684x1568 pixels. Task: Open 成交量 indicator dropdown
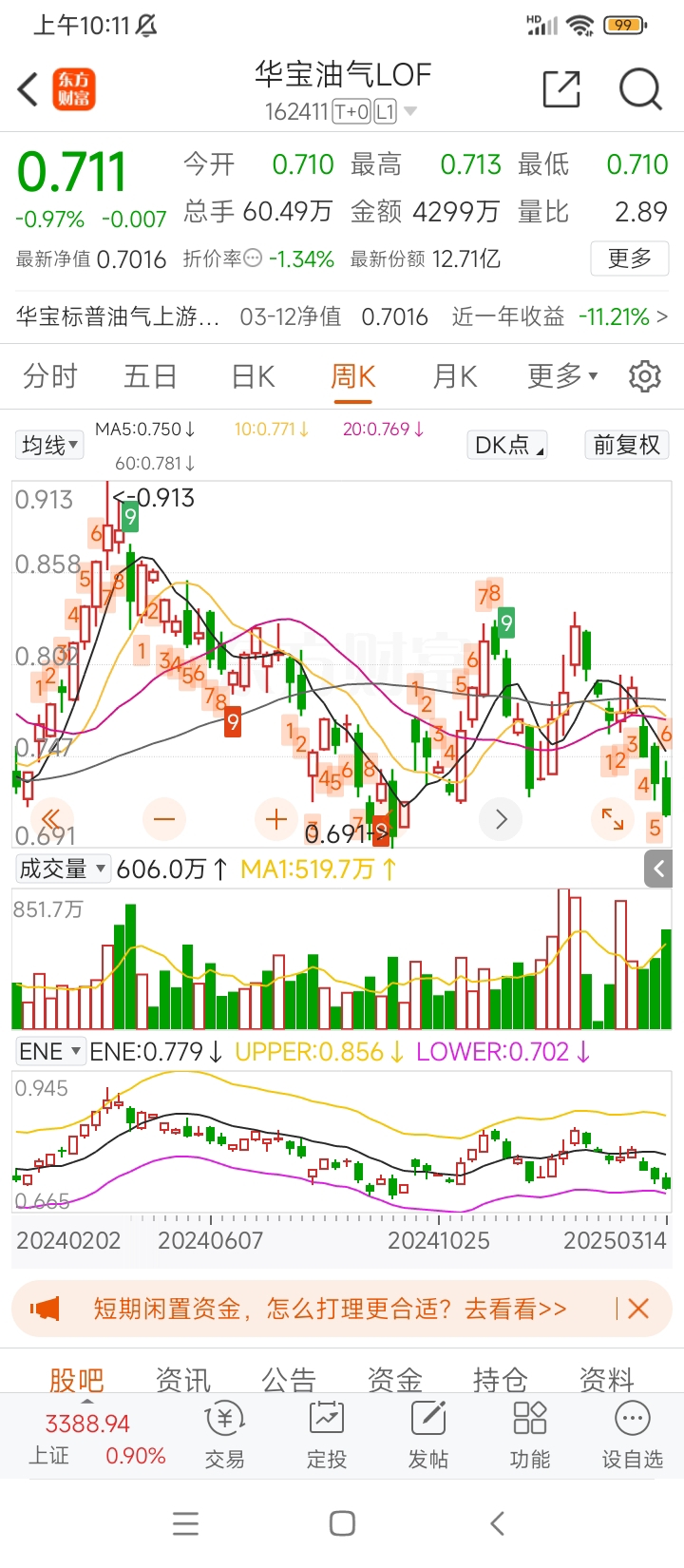tap(62, 869)
